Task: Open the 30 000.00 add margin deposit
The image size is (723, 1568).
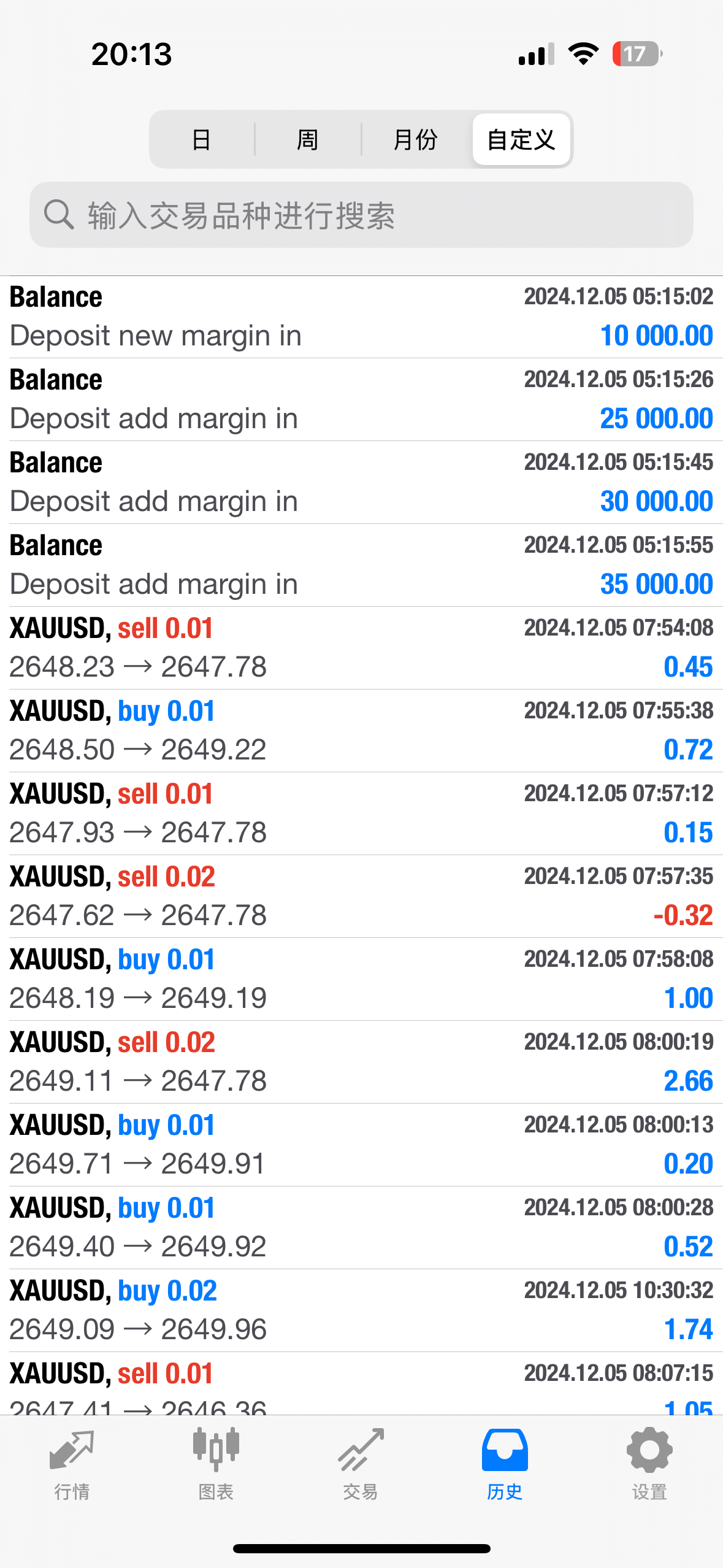Action: pos(361,483)
